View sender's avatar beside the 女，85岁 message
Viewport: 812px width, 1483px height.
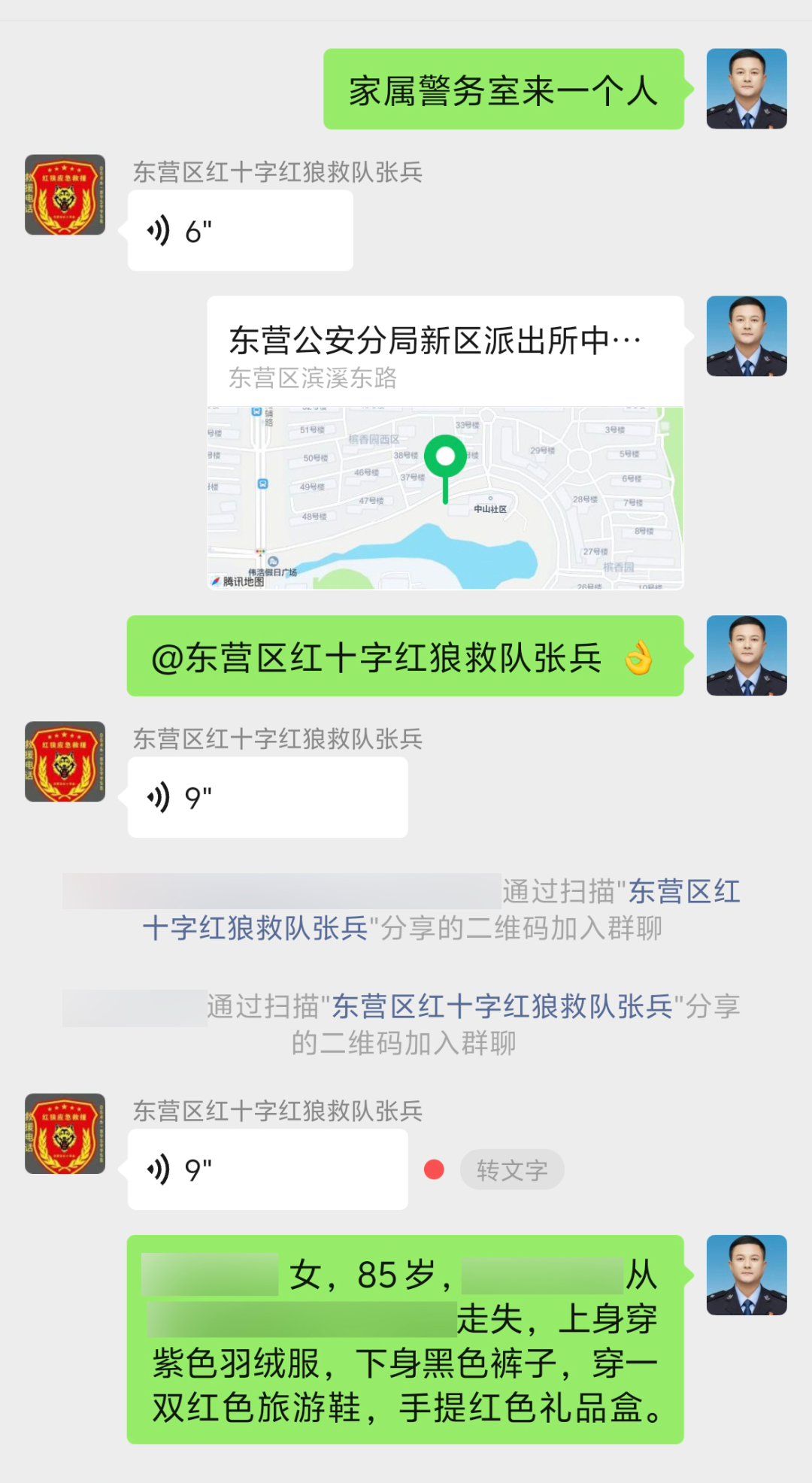click(x=746, y=1275)
